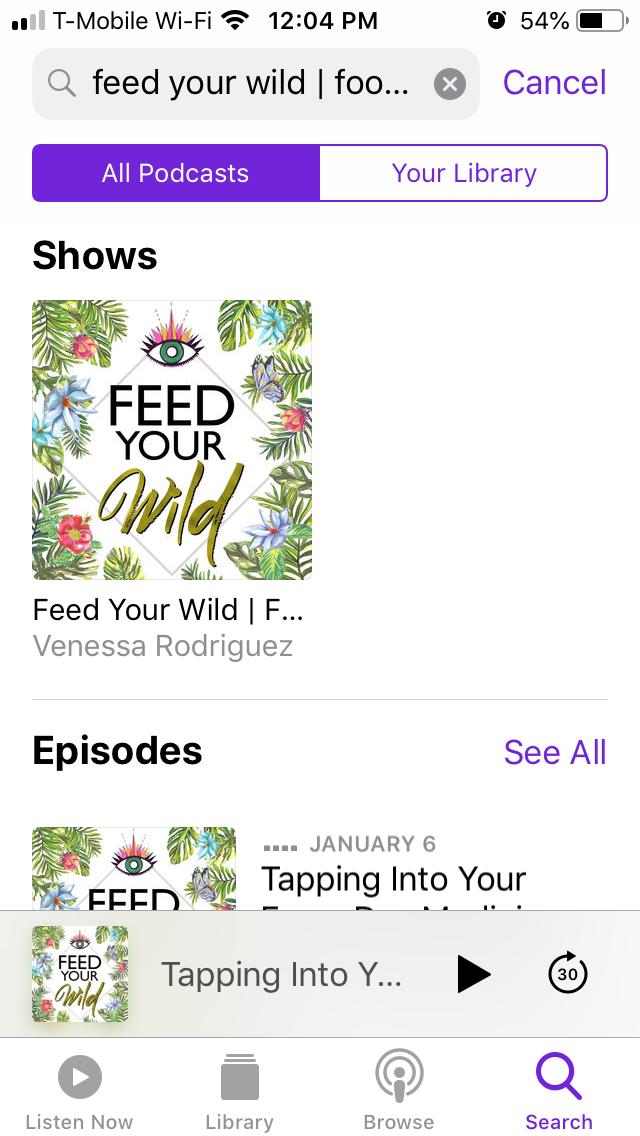The height and width of the screenshot is (1136, 640).
Task: See All episodes
Action: [x=555, y=753]
